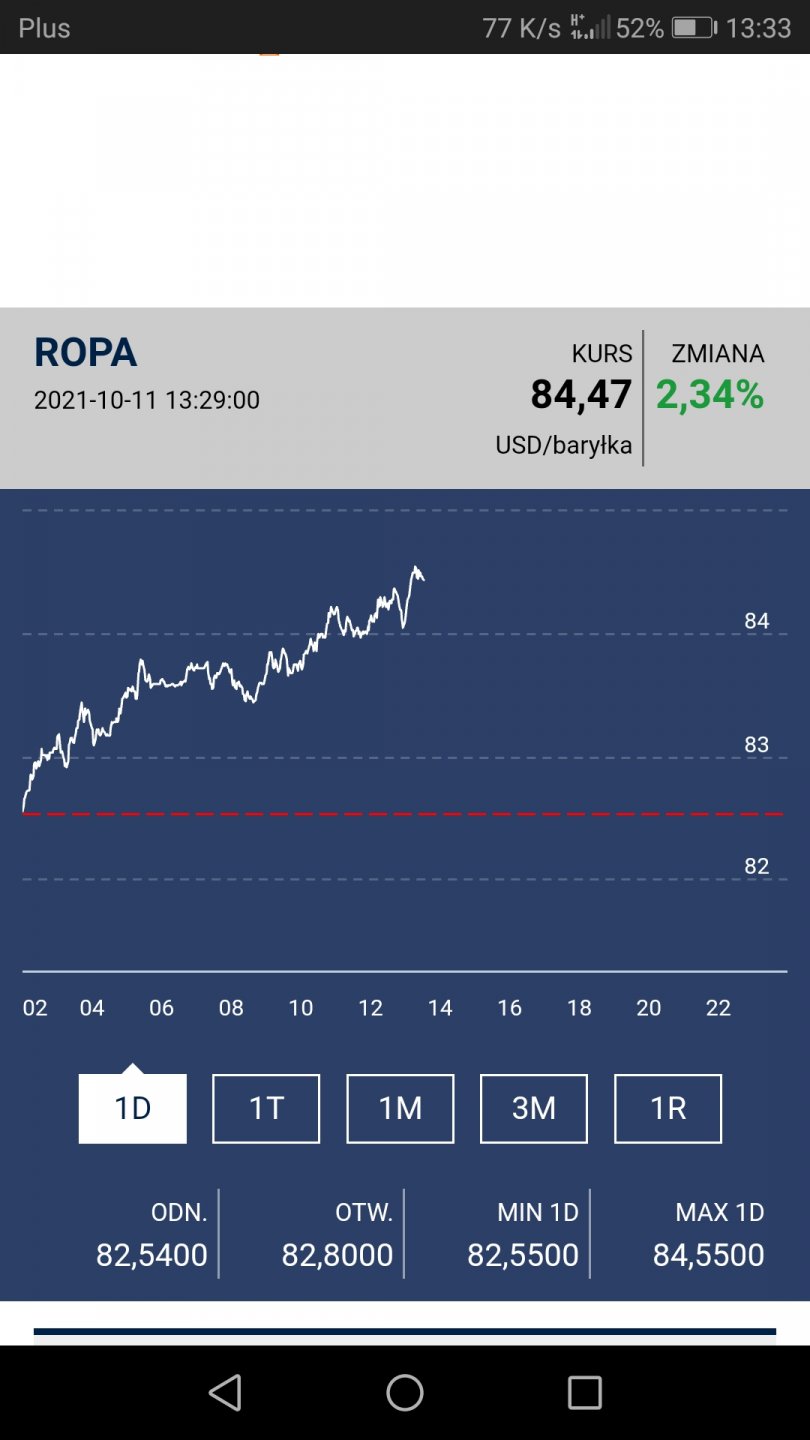Open the recent apps overview

point(584,1392)
